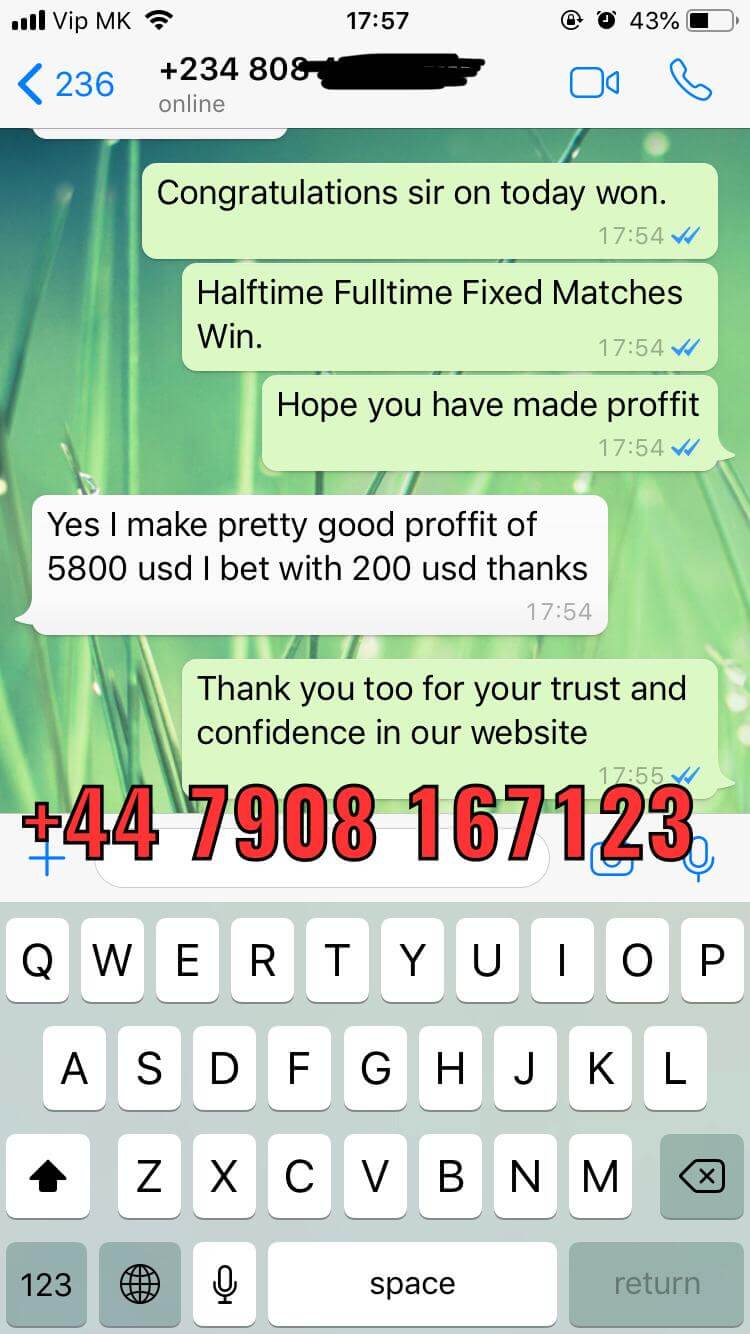This screenshot has width=750, height=1334.
Task: Focus the message text field
Action: [321, 858]
